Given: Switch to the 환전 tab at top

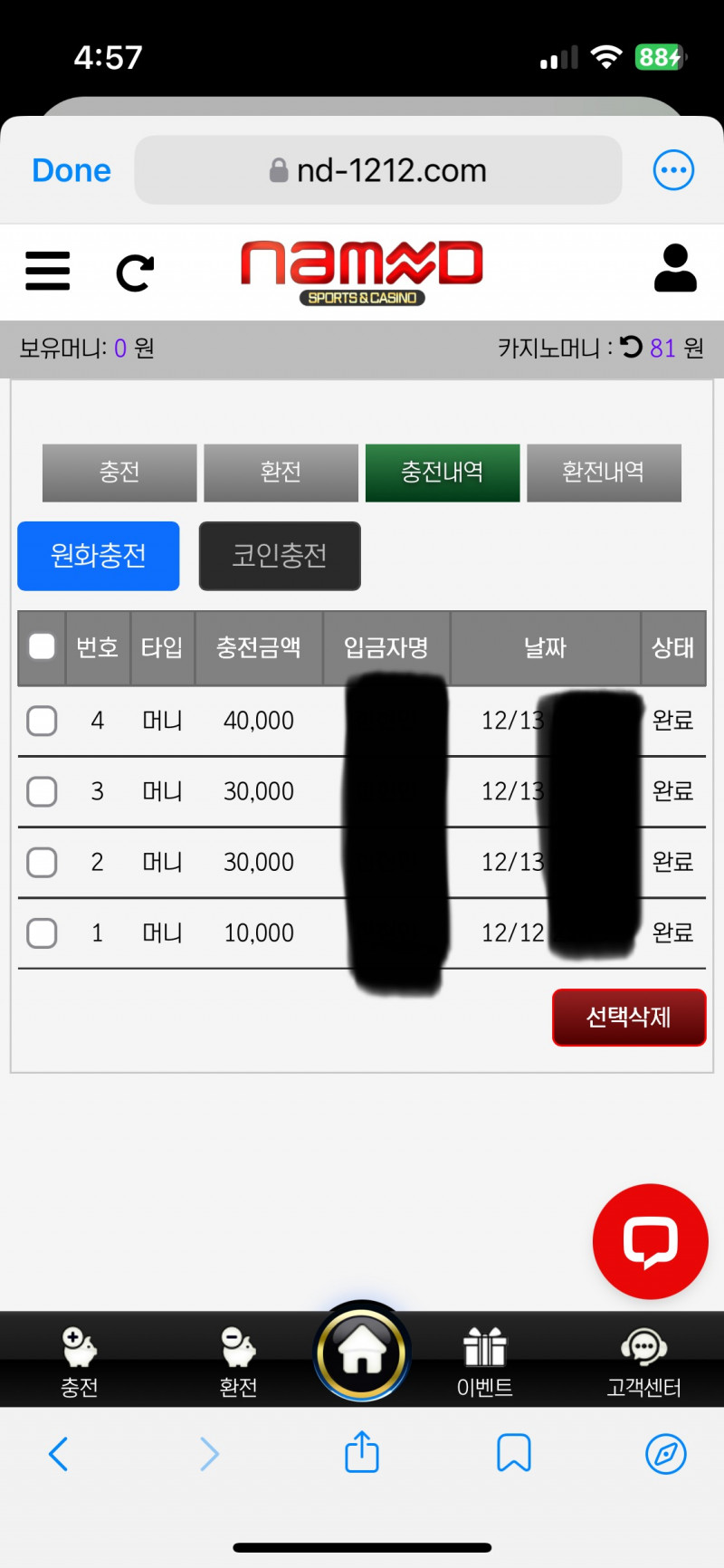Looking at the screenshot, I should (281, 473).
